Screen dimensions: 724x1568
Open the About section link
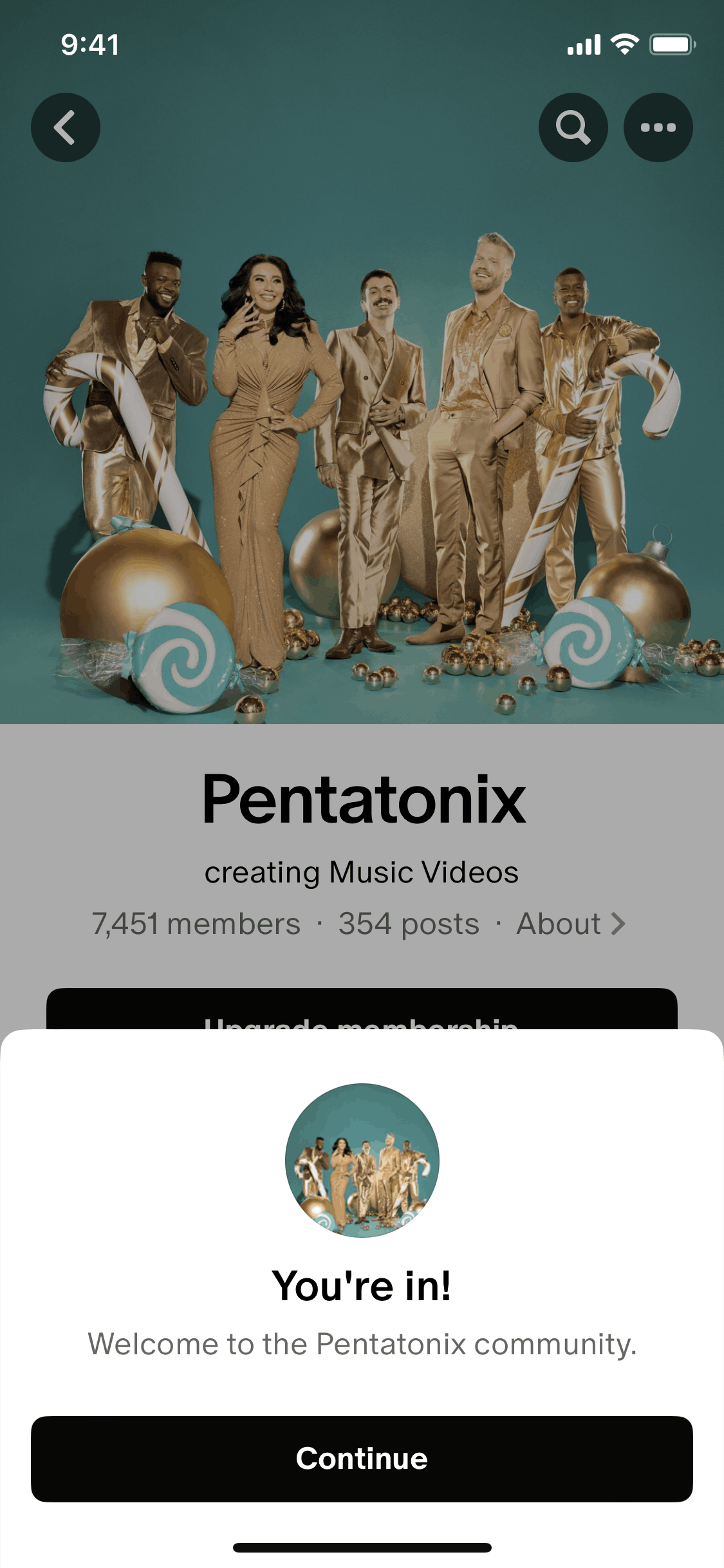570,924
